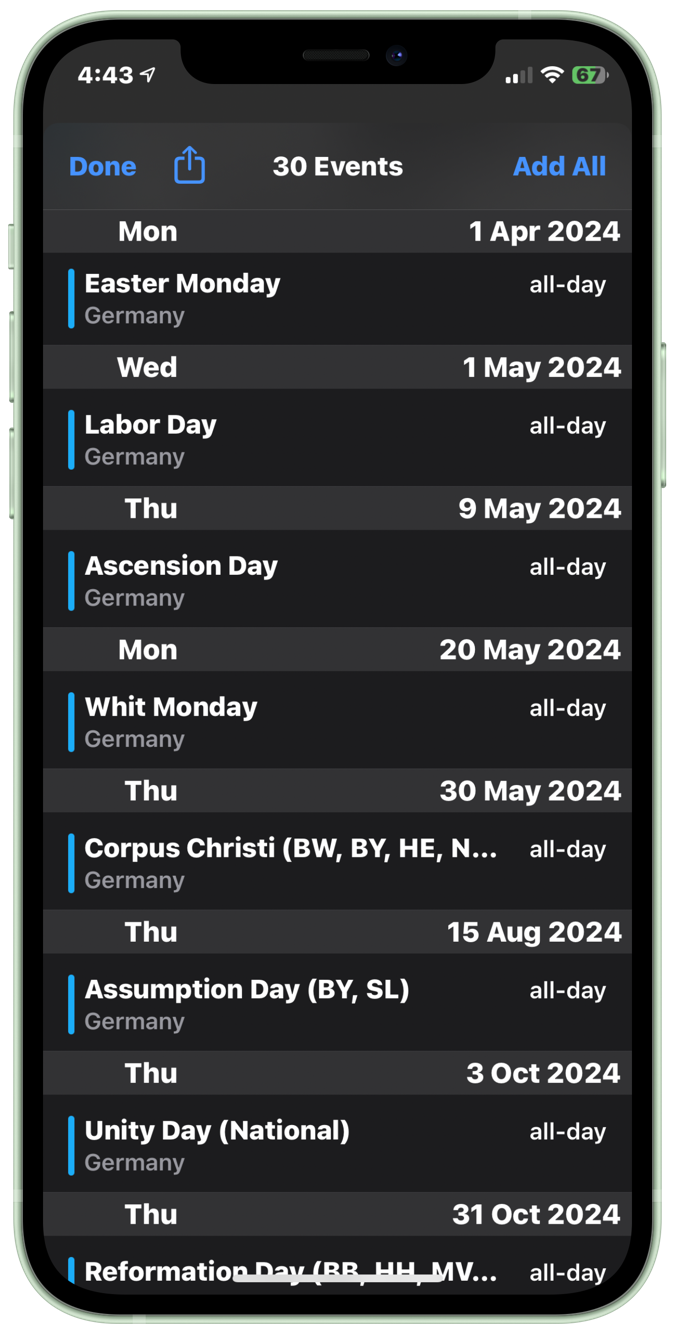The height and width of the screenshot is (1336, 675).
Task: Open the Corpus Christi event
Action: [x=338, y=863]
